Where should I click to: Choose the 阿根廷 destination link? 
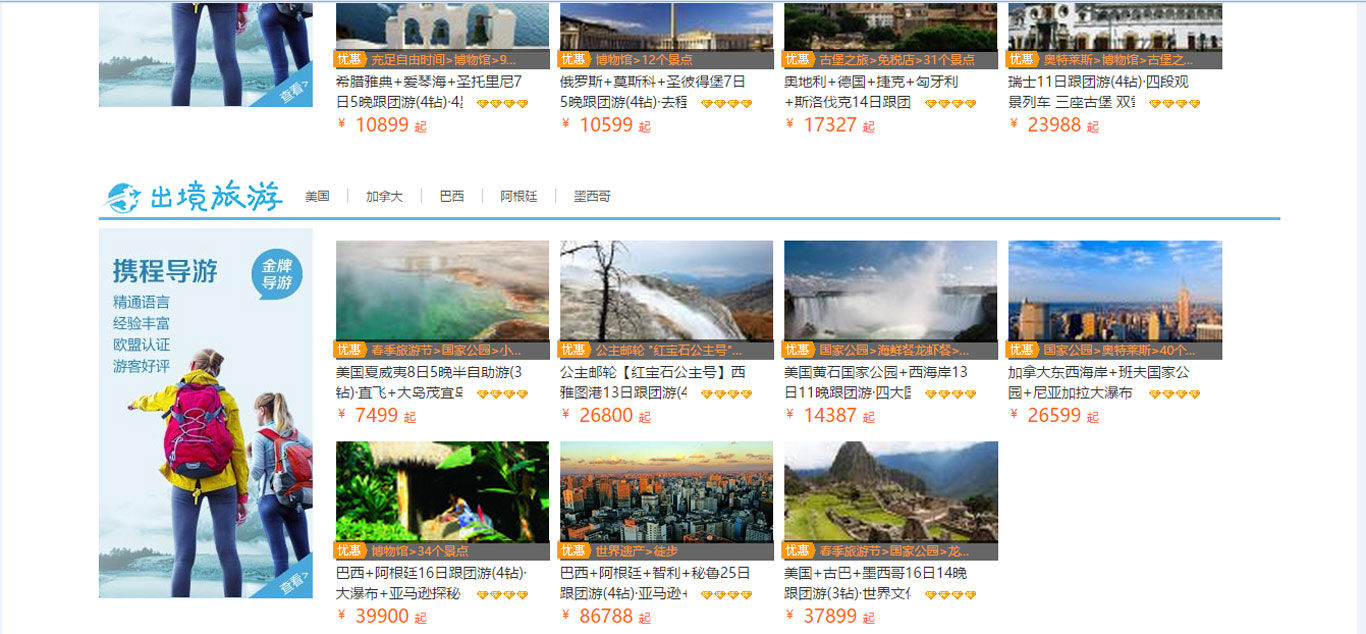pos(519,197)
